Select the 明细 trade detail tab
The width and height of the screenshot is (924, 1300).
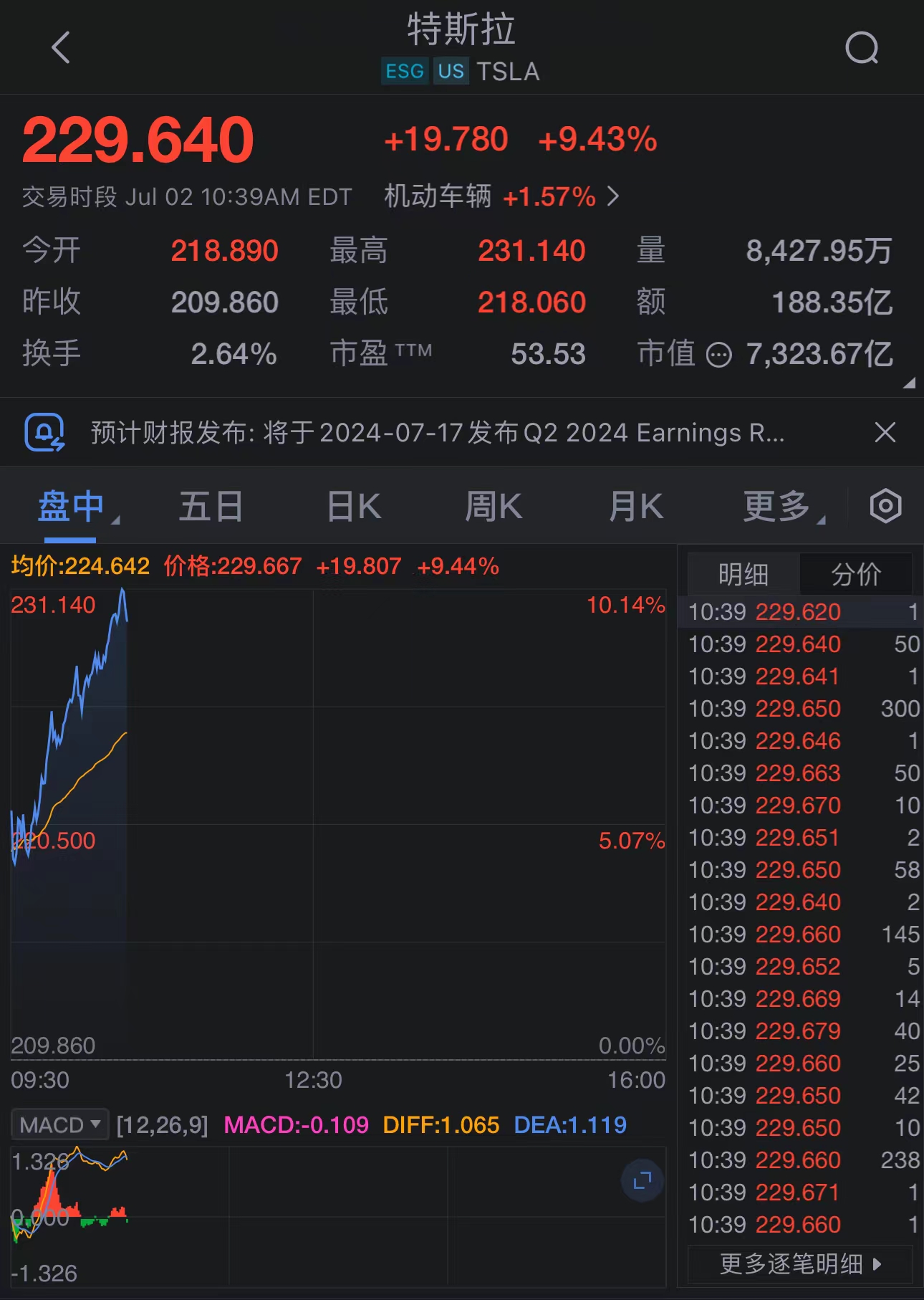coord(743,574)
